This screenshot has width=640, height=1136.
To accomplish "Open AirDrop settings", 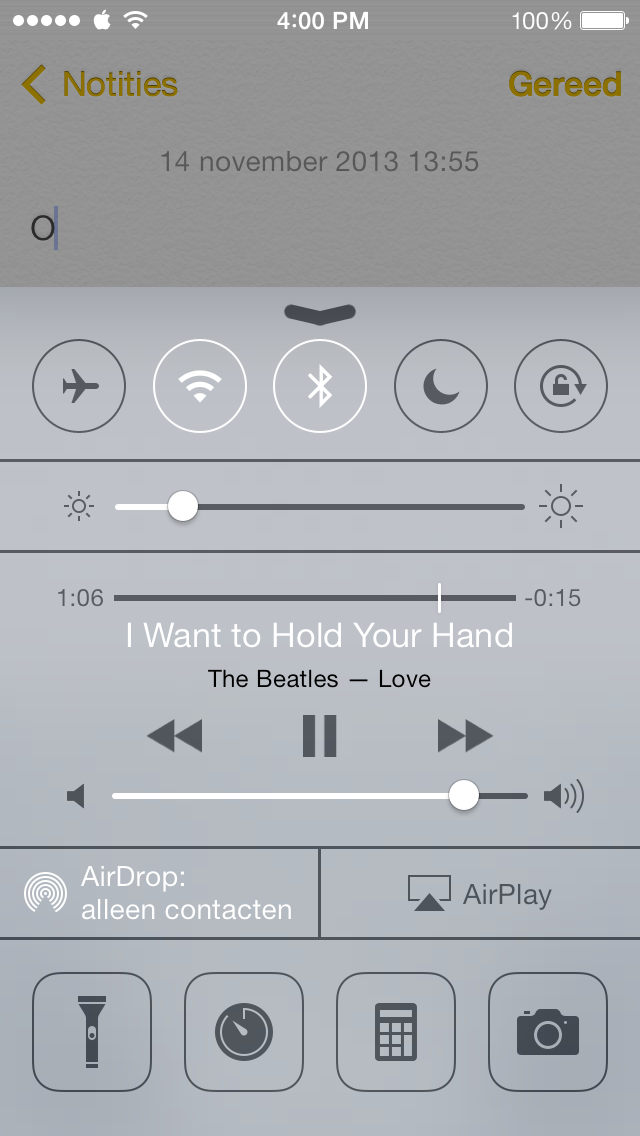I will pos(159,893).
